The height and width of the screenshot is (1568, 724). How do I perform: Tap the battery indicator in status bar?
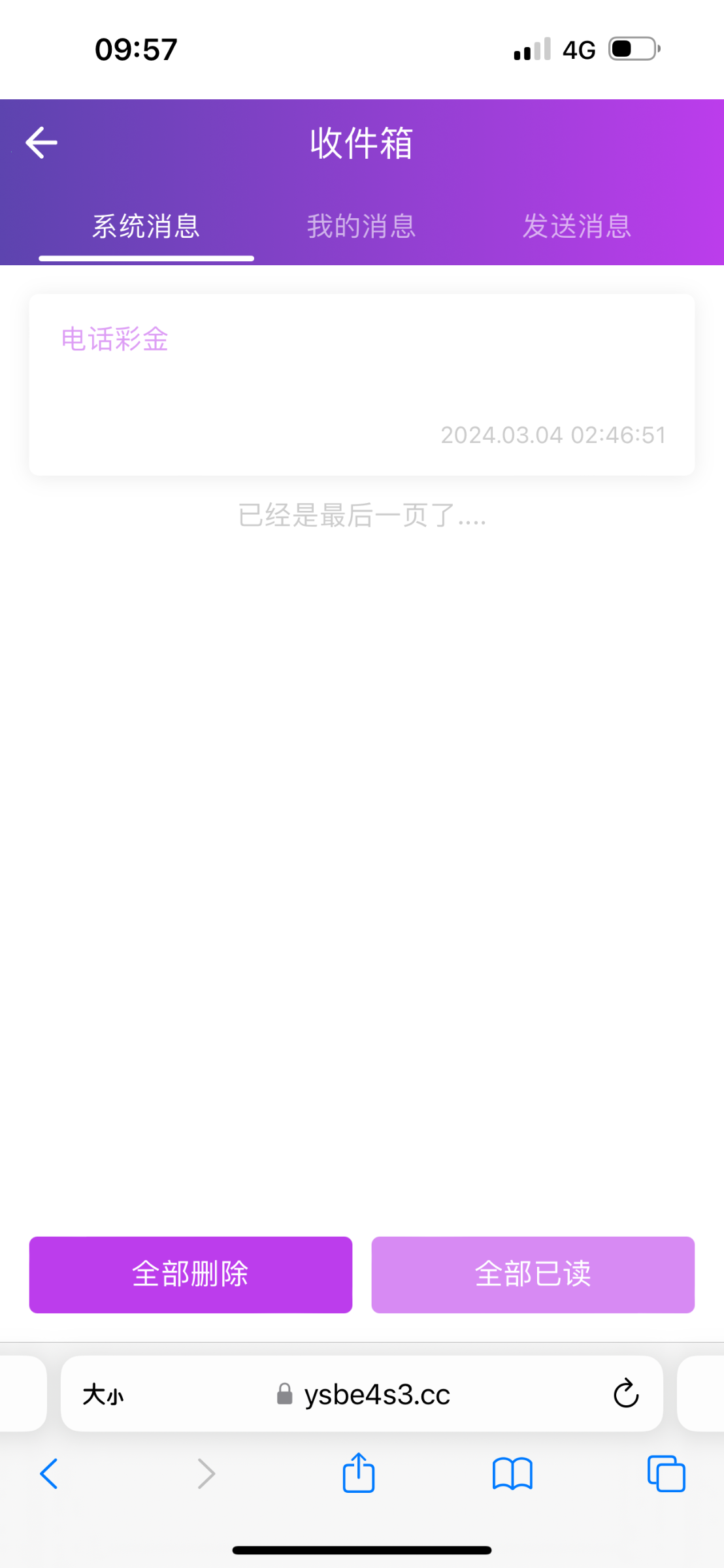click(x=633, y=48)
